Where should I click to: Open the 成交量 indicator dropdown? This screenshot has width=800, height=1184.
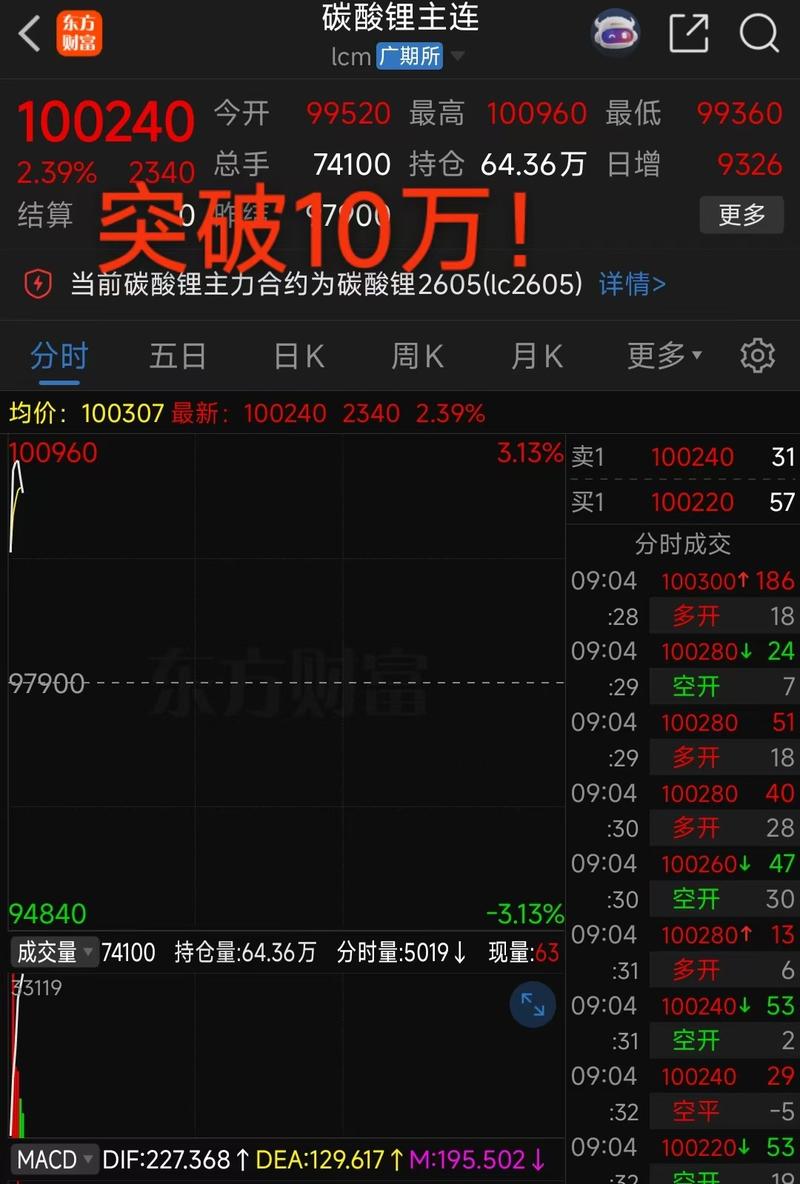coord(54,952)
